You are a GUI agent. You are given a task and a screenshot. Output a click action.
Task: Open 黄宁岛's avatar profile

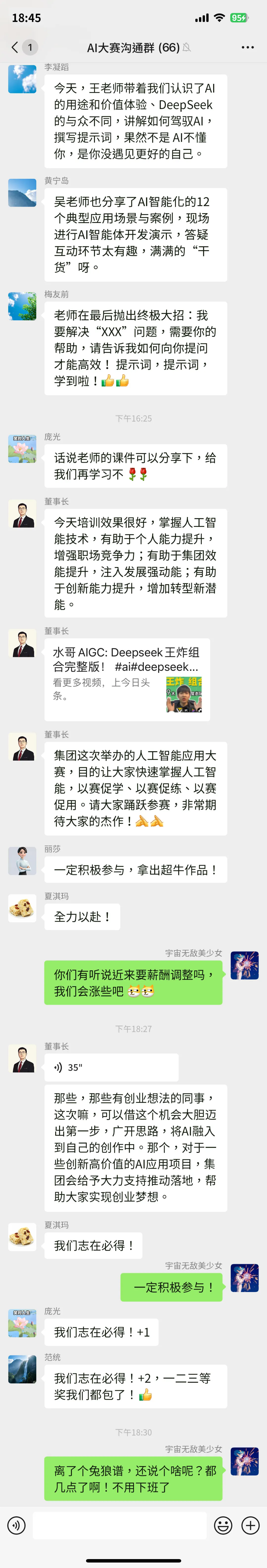point(22,193)
